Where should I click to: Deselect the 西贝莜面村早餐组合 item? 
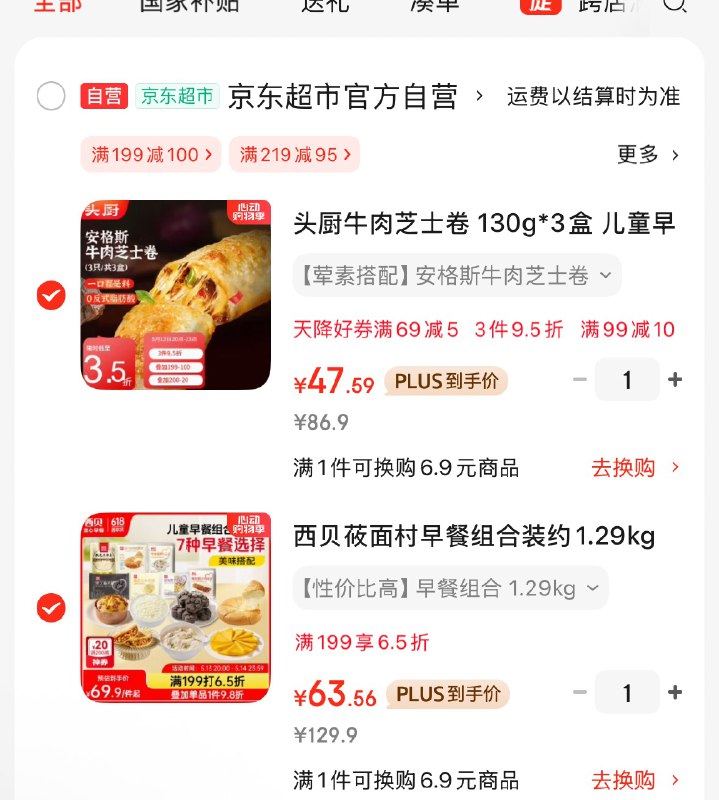point(51,607)
